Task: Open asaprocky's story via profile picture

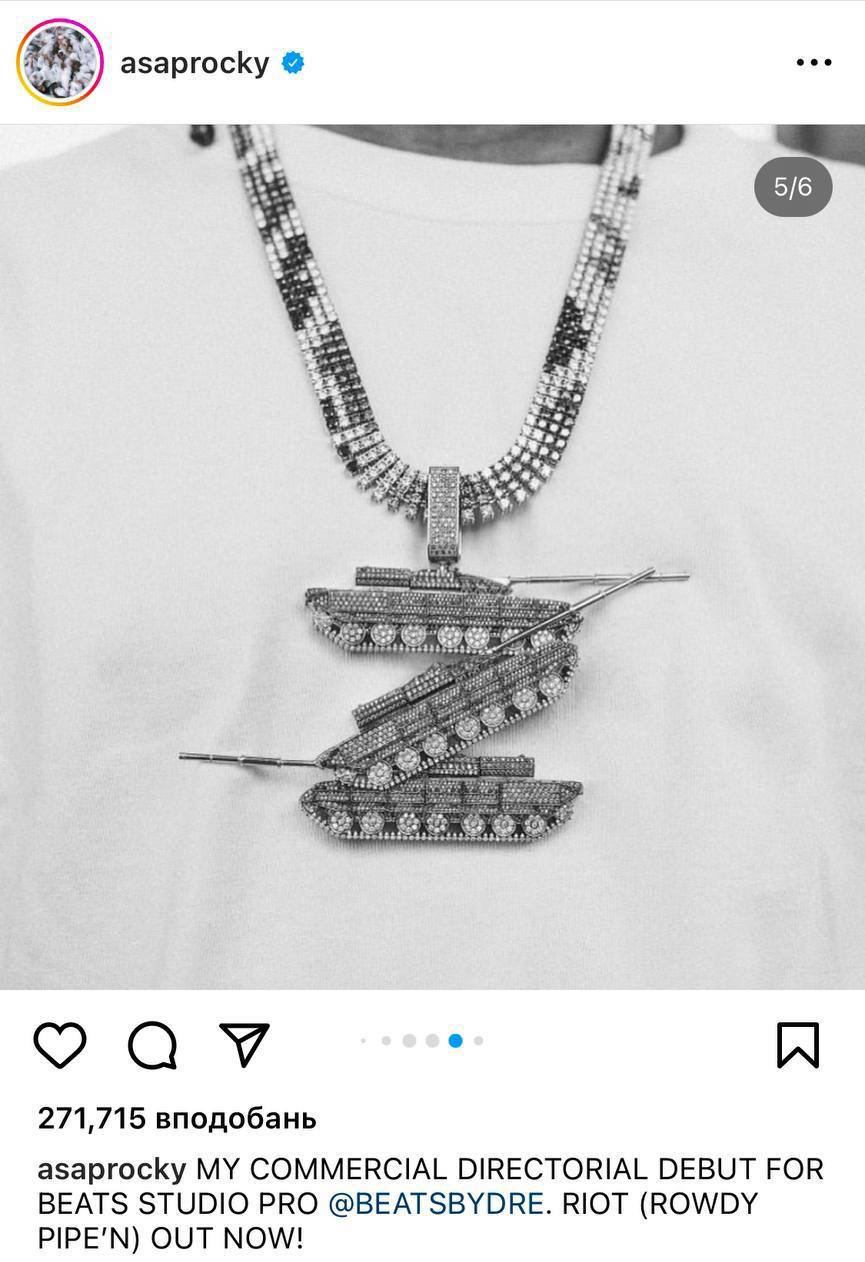Action: 60,62
